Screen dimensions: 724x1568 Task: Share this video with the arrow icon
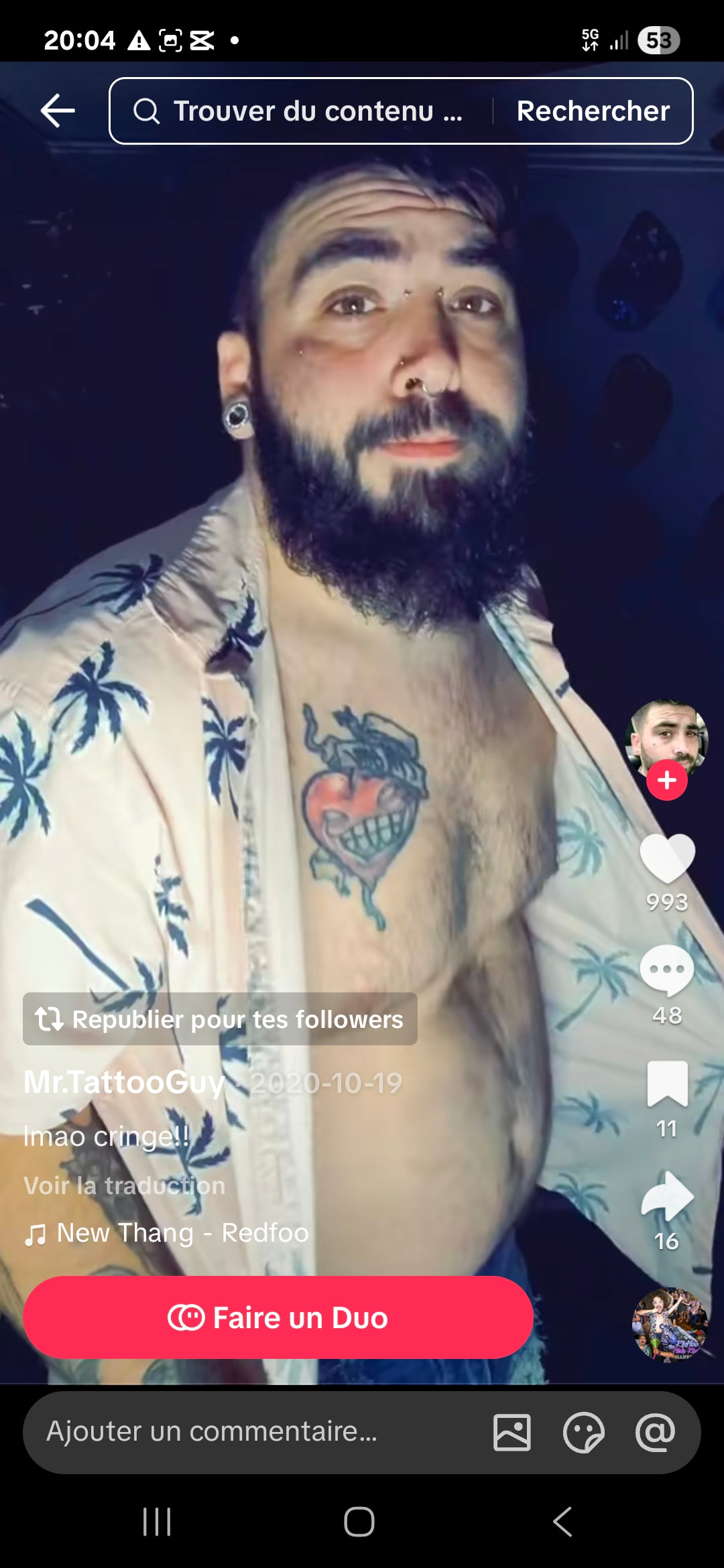coord(667,1196)
